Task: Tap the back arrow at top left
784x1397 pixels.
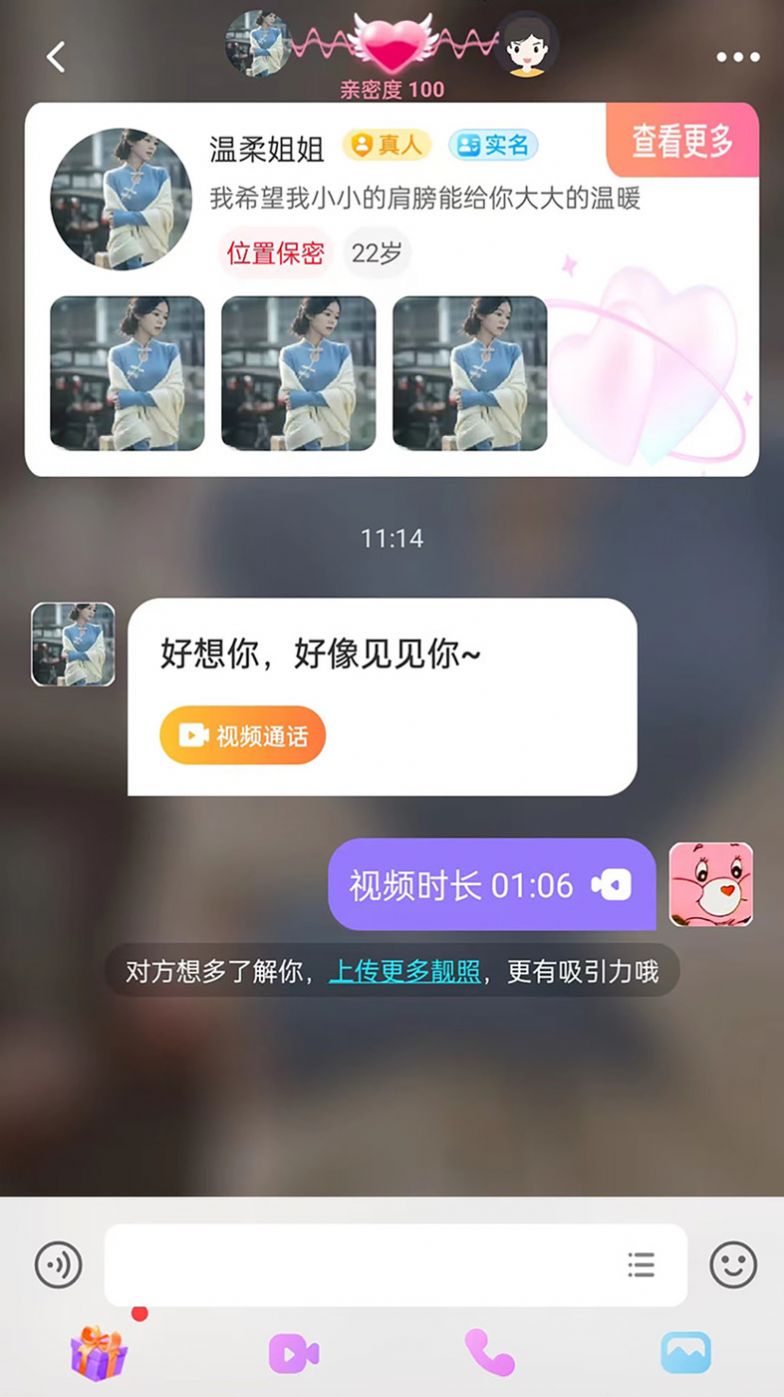Action: [x=55, y=57]
